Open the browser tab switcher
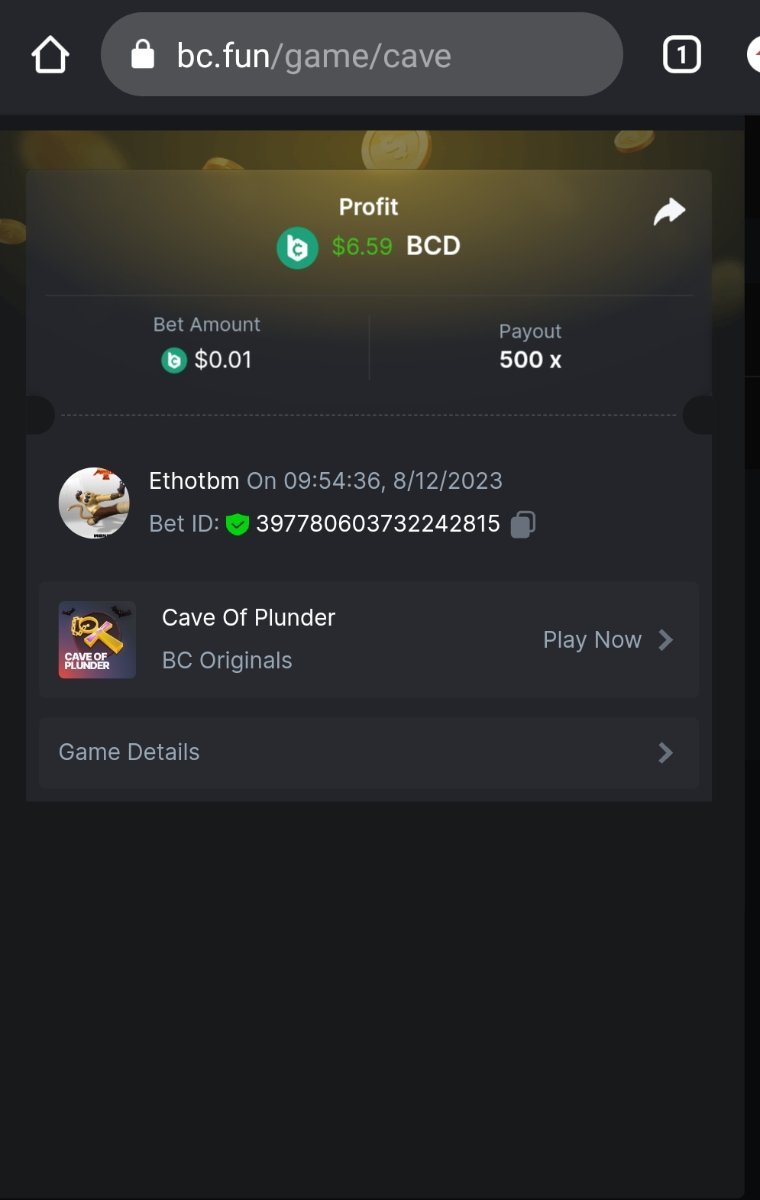 coord(682,55)
